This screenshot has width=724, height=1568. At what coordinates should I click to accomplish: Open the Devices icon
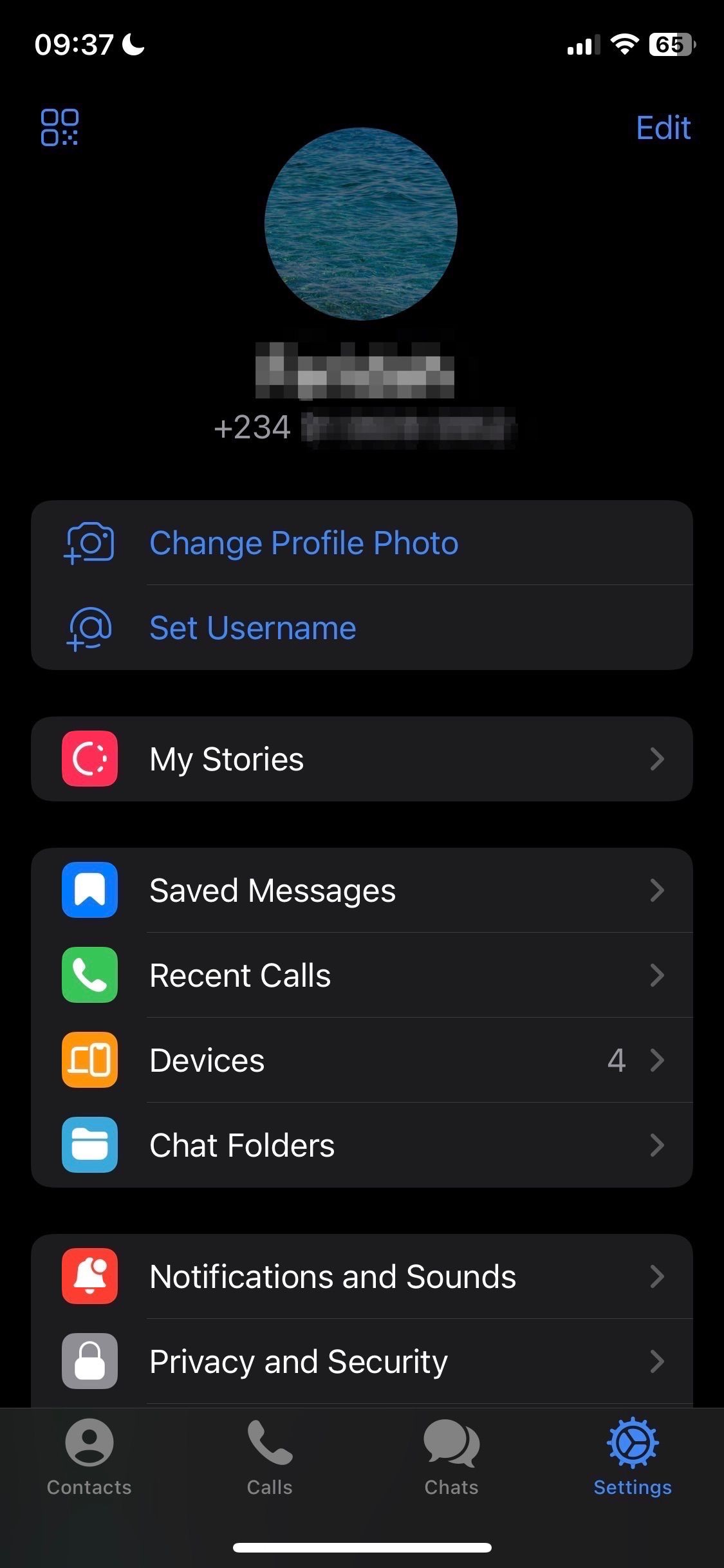[x=89, y=1060]
